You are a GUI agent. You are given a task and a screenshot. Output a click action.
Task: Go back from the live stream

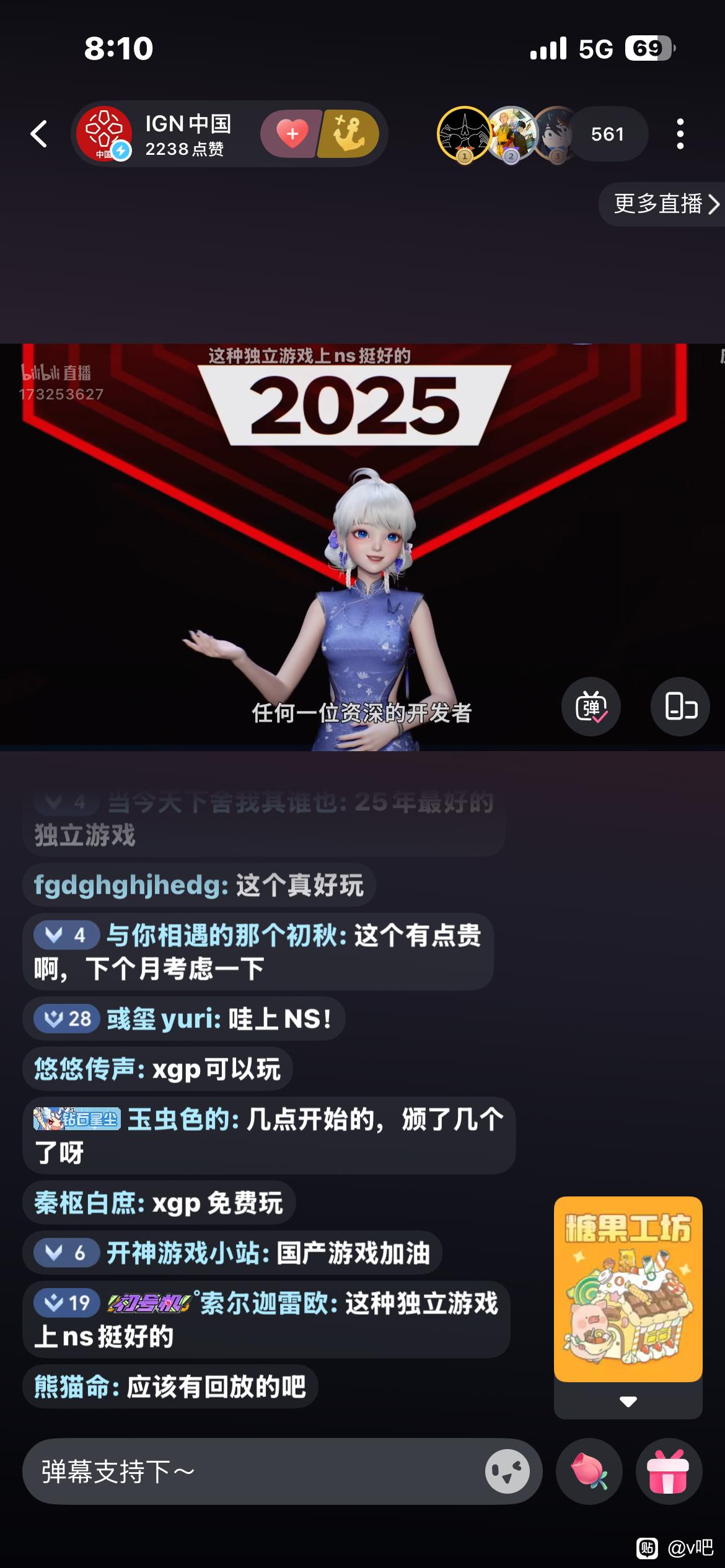tap(39, 134)
